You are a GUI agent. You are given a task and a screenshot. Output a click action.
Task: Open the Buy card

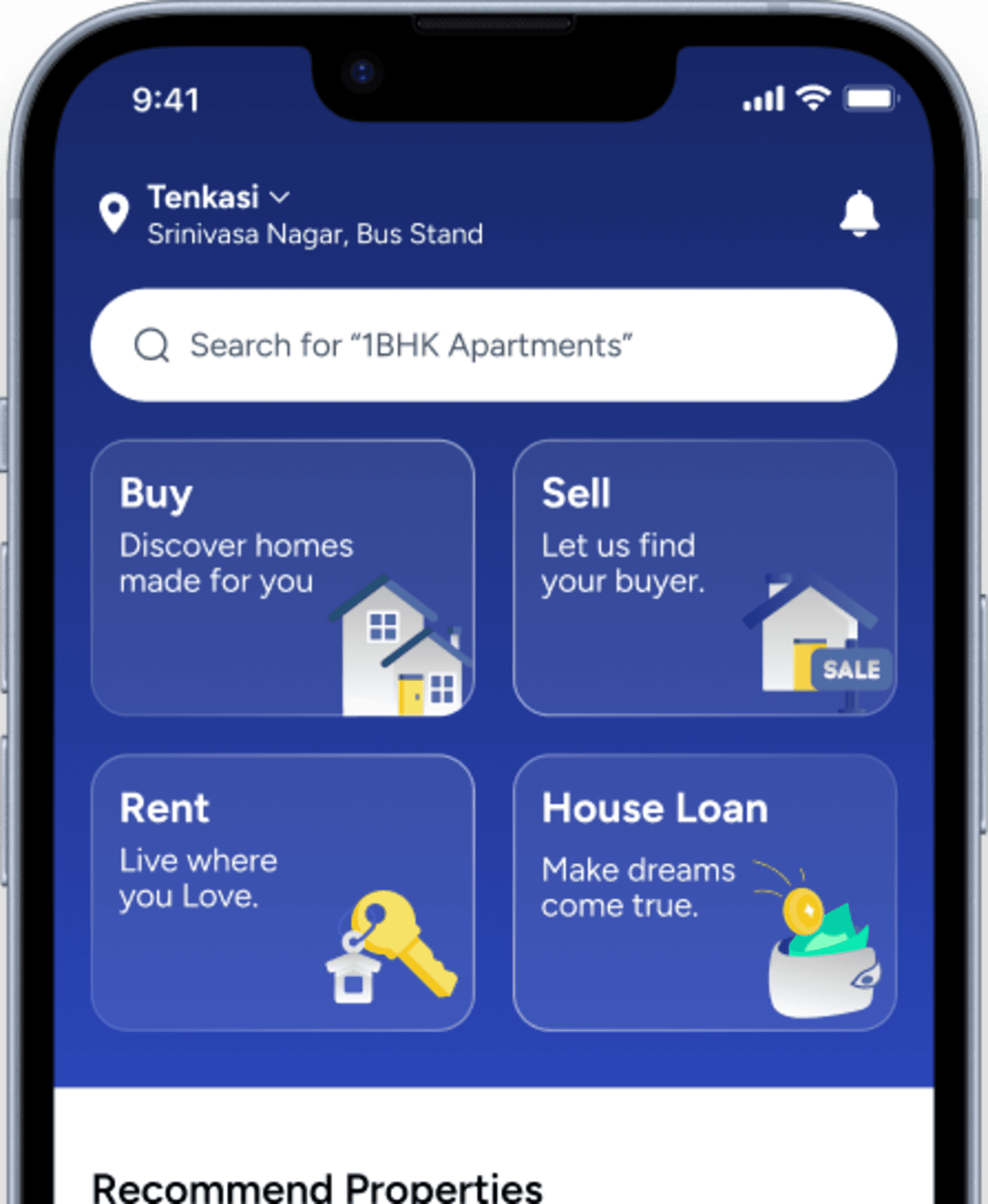click(x=282, y=577)
